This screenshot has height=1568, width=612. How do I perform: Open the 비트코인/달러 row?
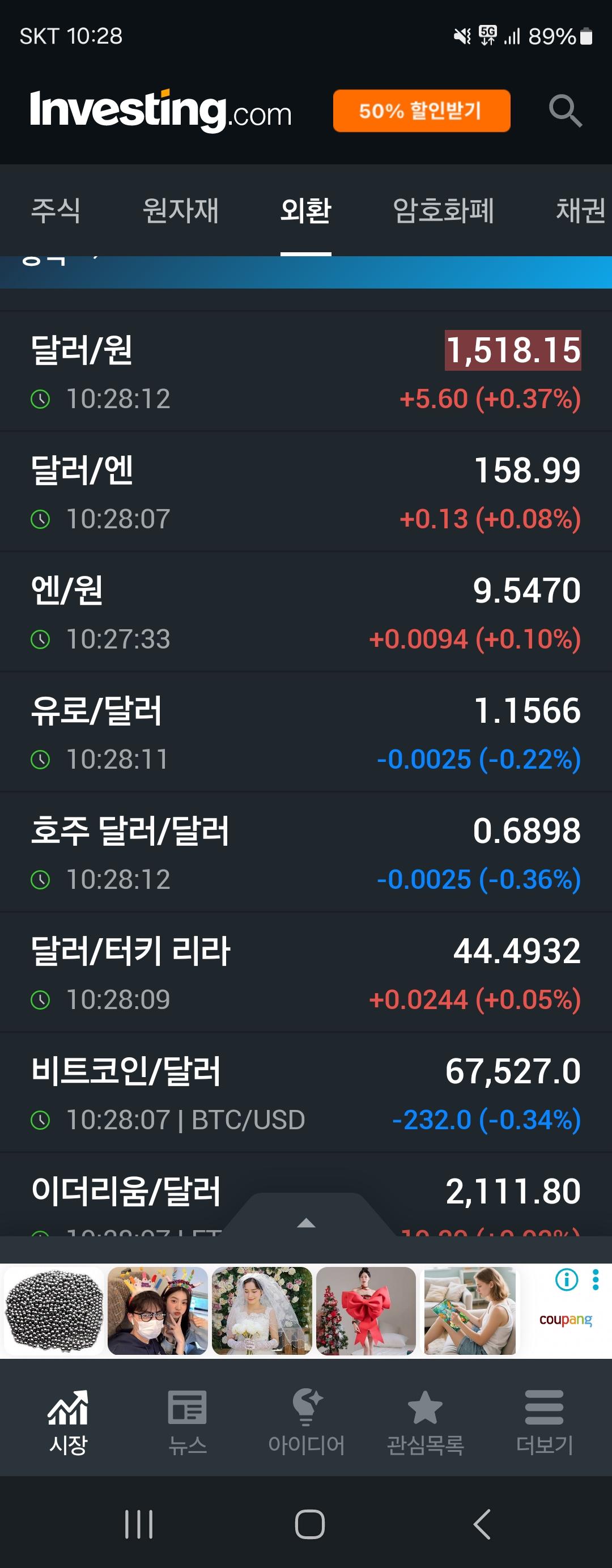point(305,1092)
